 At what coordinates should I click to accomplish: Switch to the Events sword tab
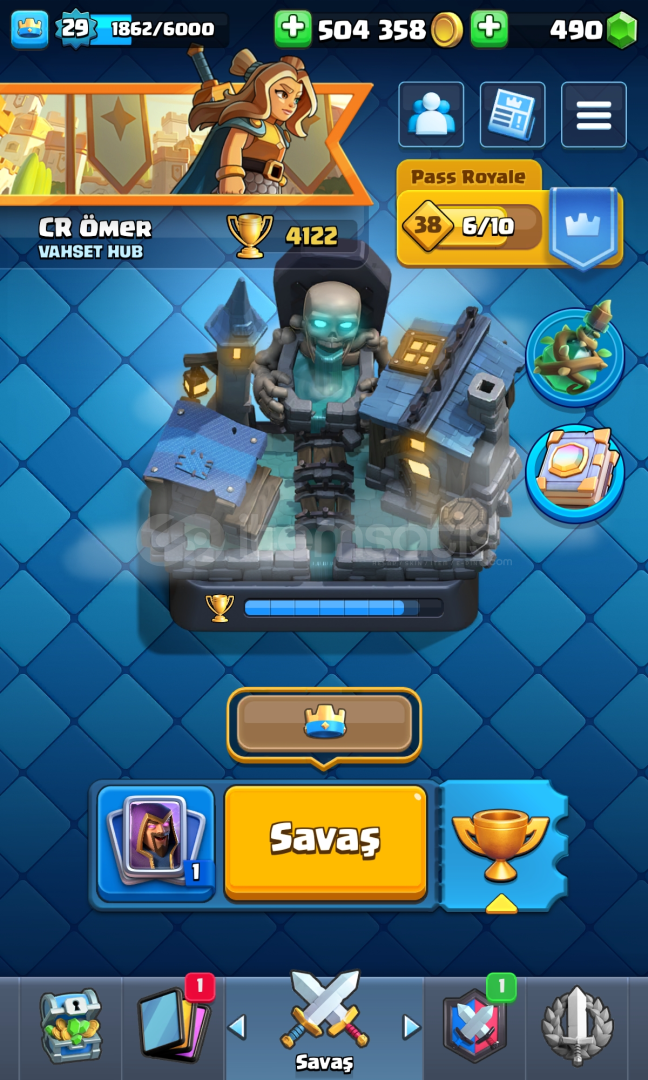tap(577, 1026)
